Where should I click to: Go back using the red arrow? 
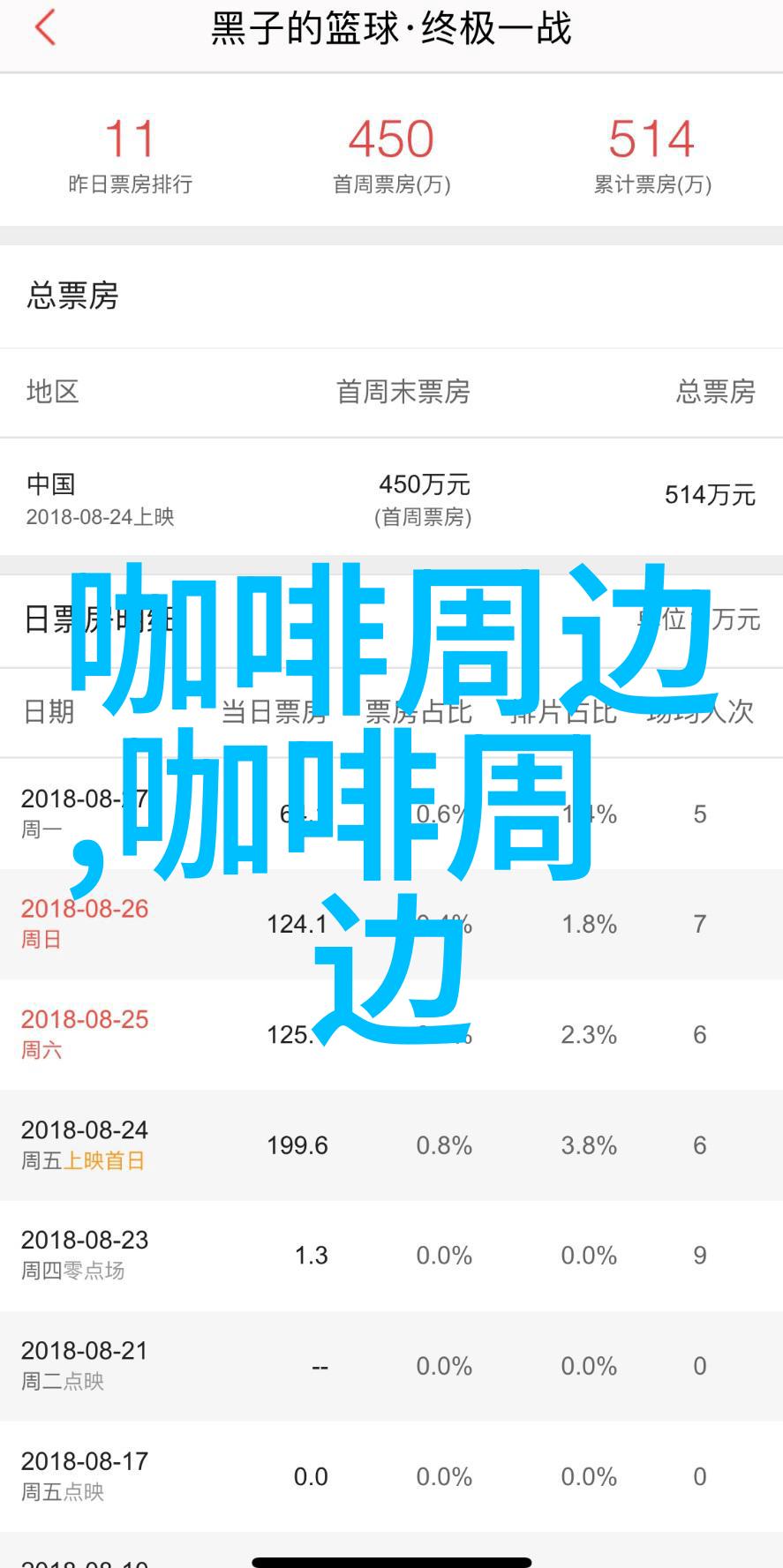(x=45, y=28)
